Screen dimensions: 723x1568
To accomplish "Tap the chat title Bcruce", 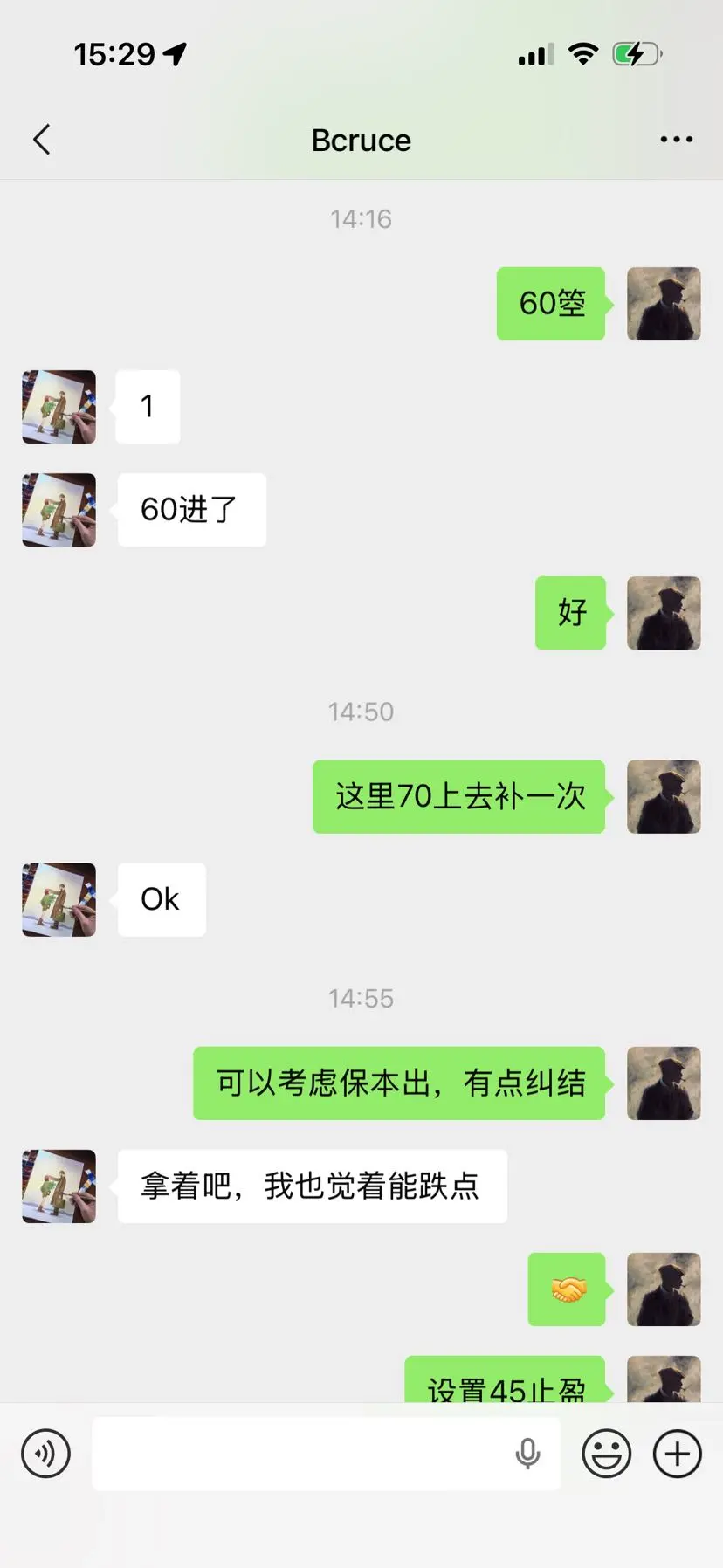I will tap(361, 140).
